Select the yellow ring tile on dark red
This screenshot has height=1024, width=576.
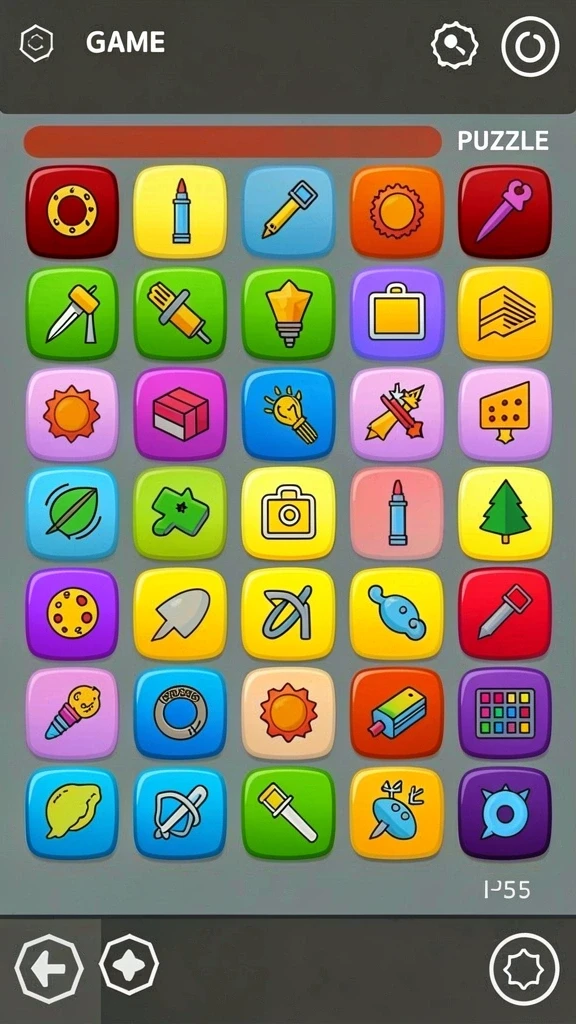pos(72,211)
